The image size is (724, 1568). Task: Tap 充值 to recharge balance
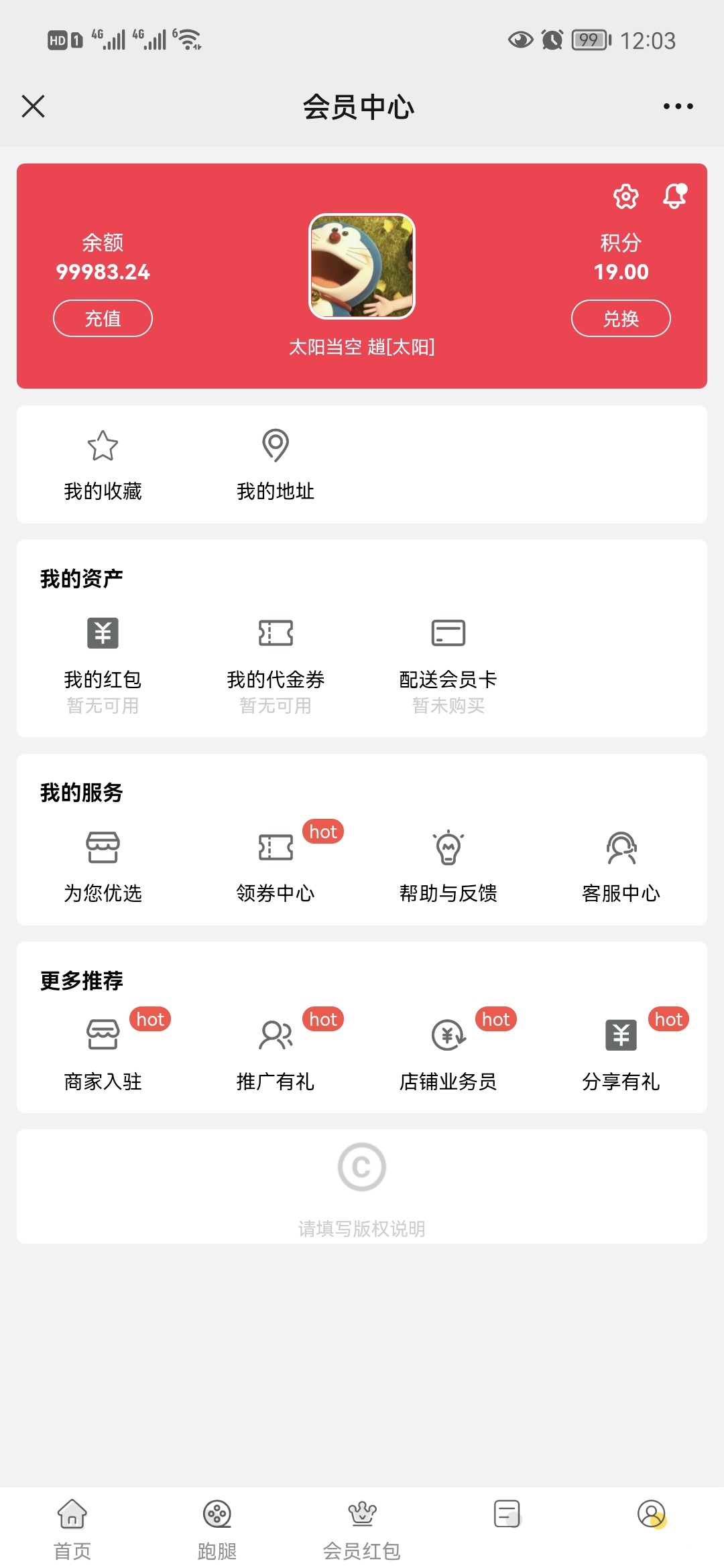pos(103,318)
